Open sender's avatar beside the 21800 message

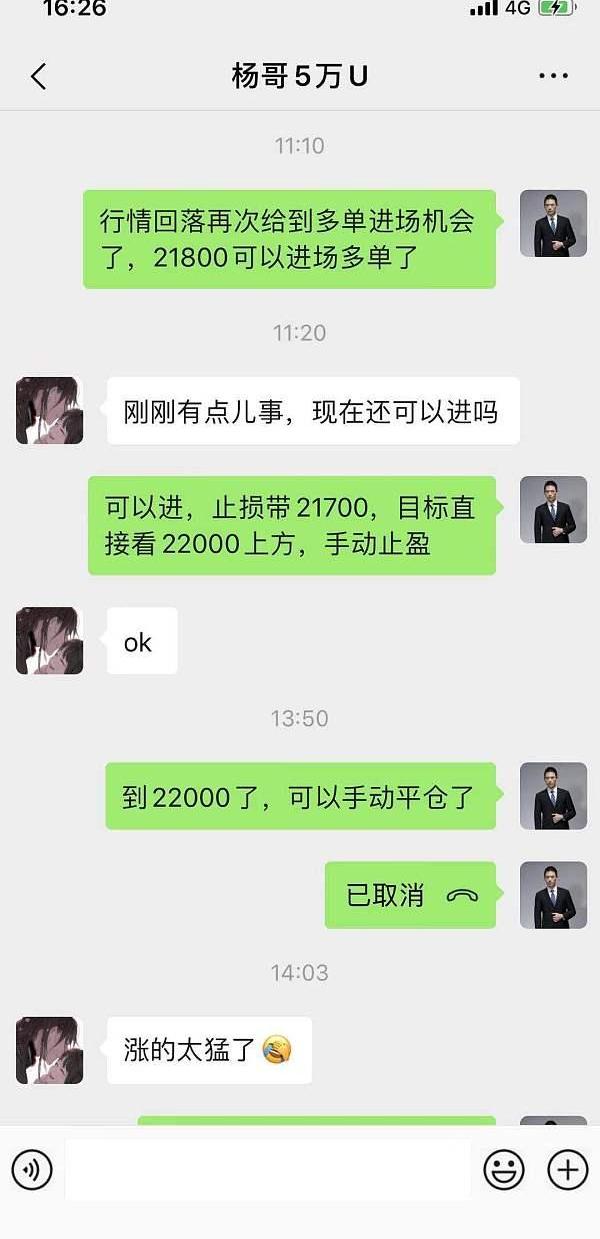pyautogui.click(x=553, y=223)
